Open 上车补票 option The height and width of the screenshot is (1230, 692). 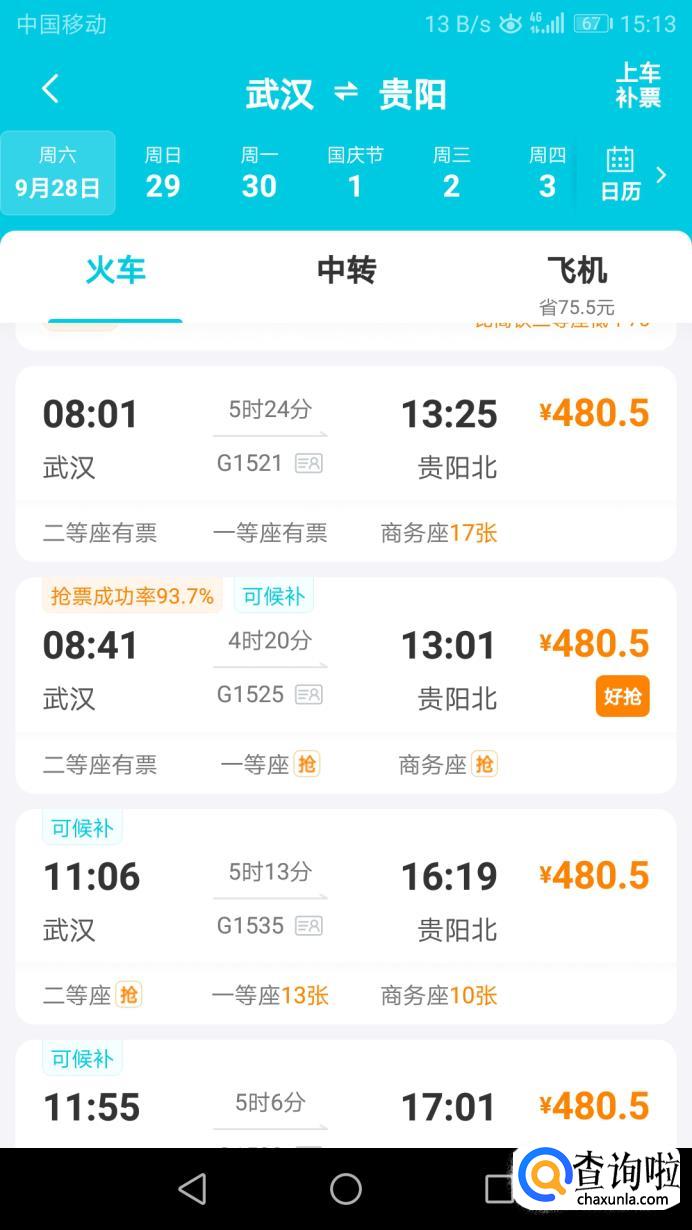pyautogui.click(x=638, y=86)
